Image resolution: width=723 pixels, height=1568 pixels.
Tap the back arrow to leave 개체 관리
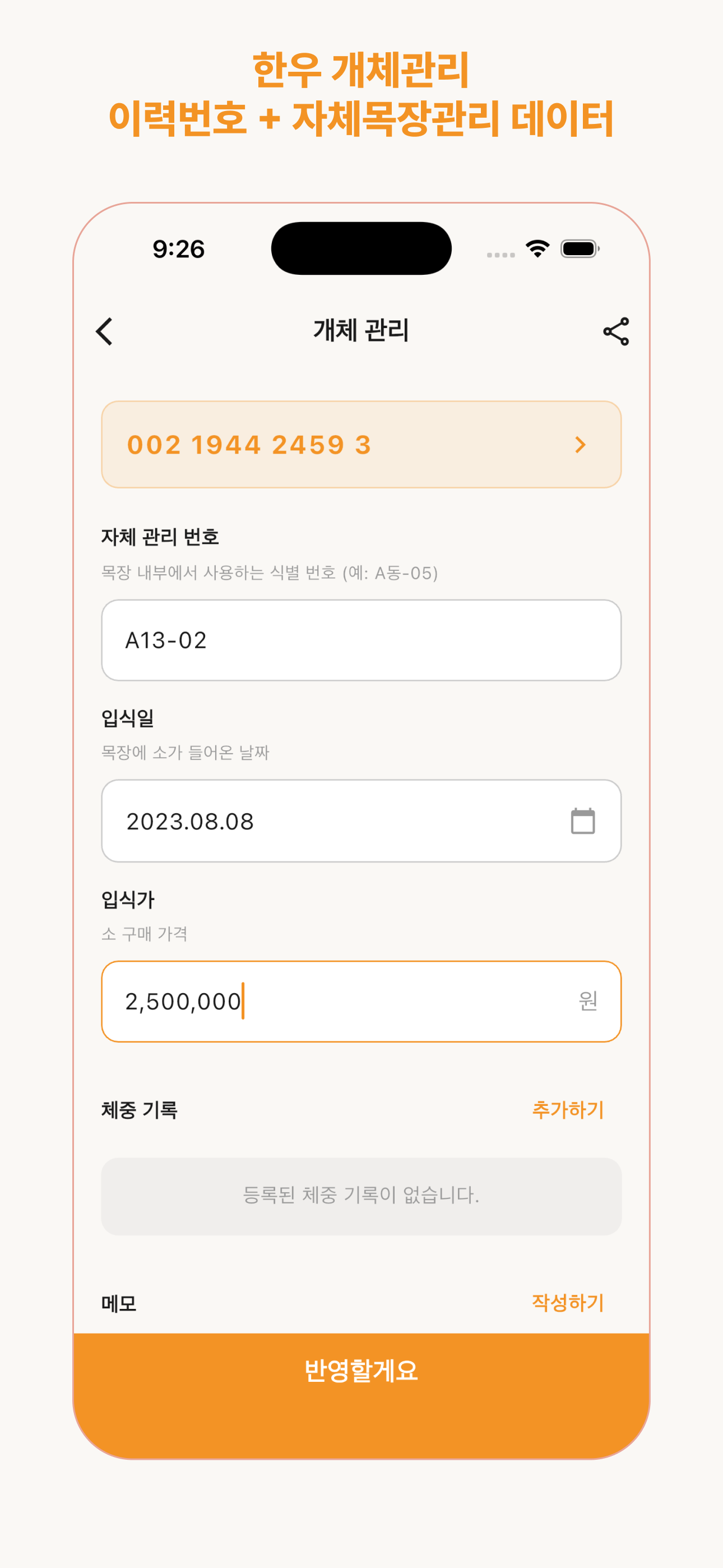(x=104, y=331)
